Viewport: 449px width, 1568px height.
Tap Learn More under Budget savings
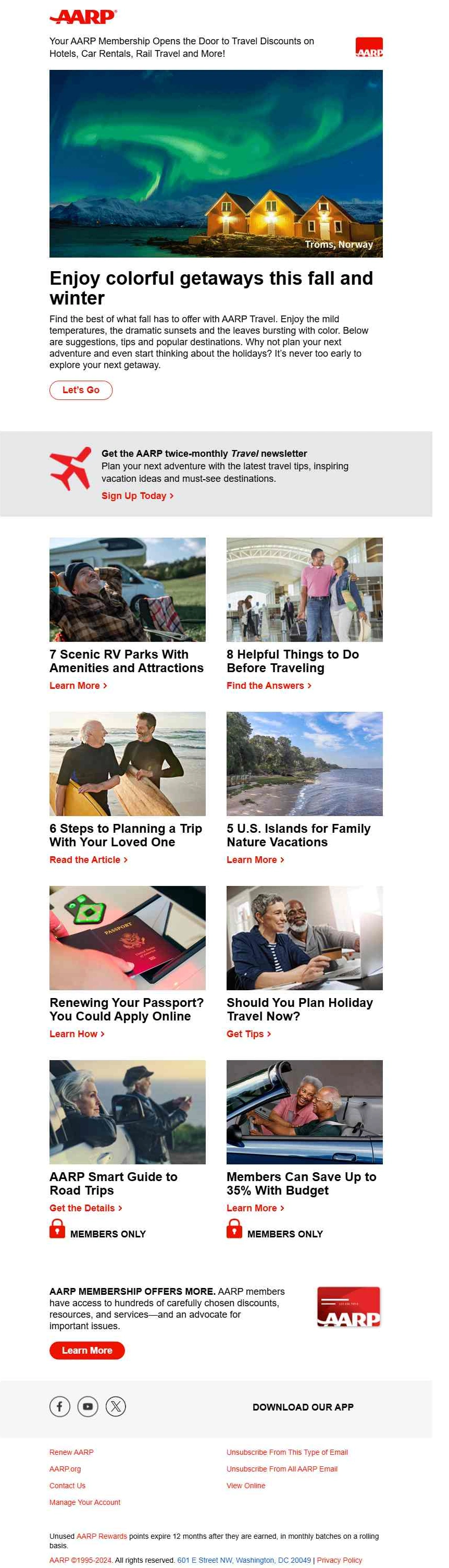click(x=255, y=1208)
